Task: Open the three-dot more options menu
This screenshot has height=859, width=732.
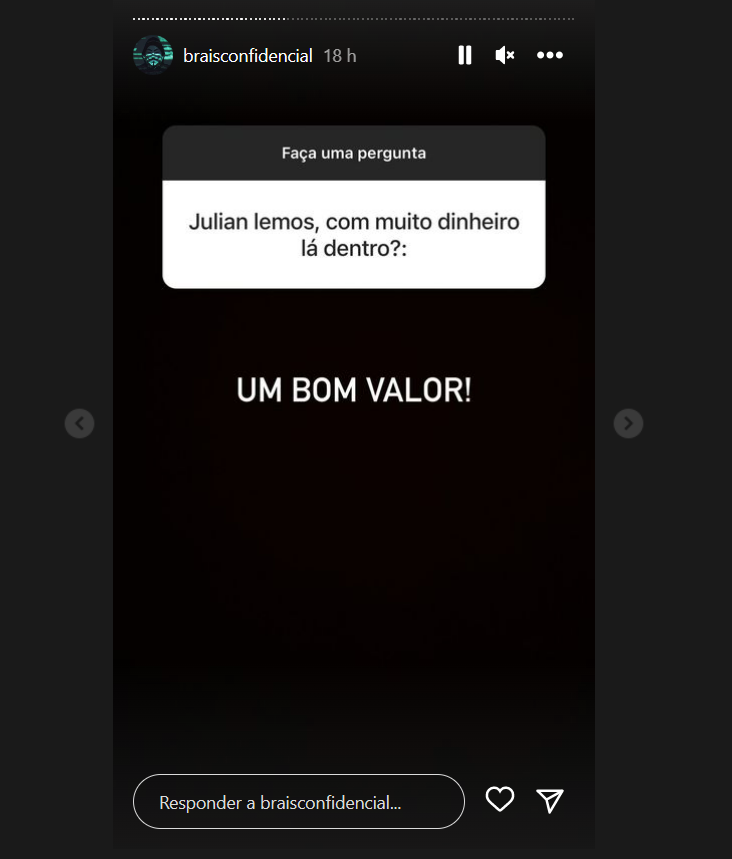Action: click(549, 56)
